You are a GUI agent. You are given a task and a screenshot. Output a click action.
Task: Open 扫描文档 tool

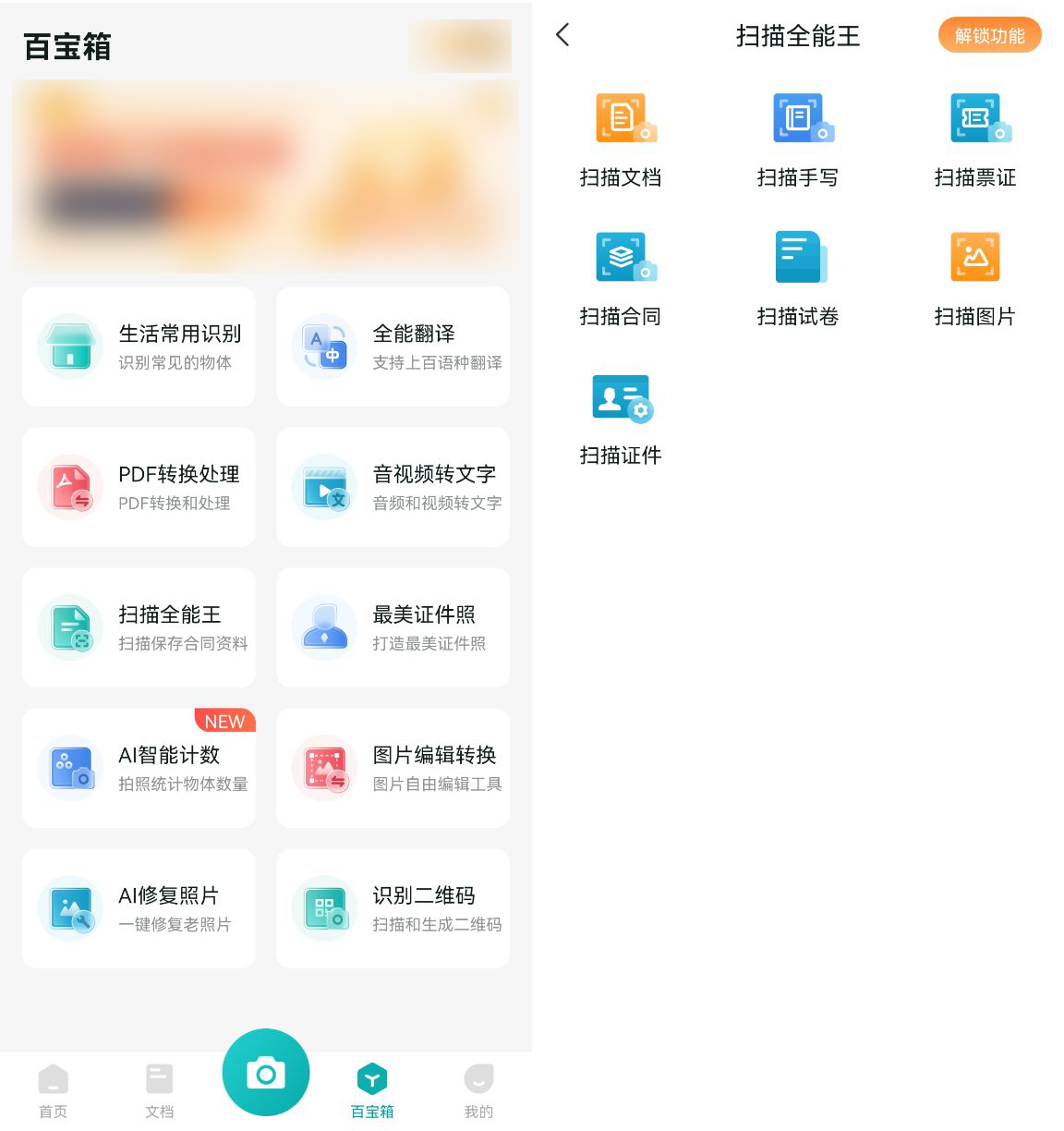[x=621, y=139]
